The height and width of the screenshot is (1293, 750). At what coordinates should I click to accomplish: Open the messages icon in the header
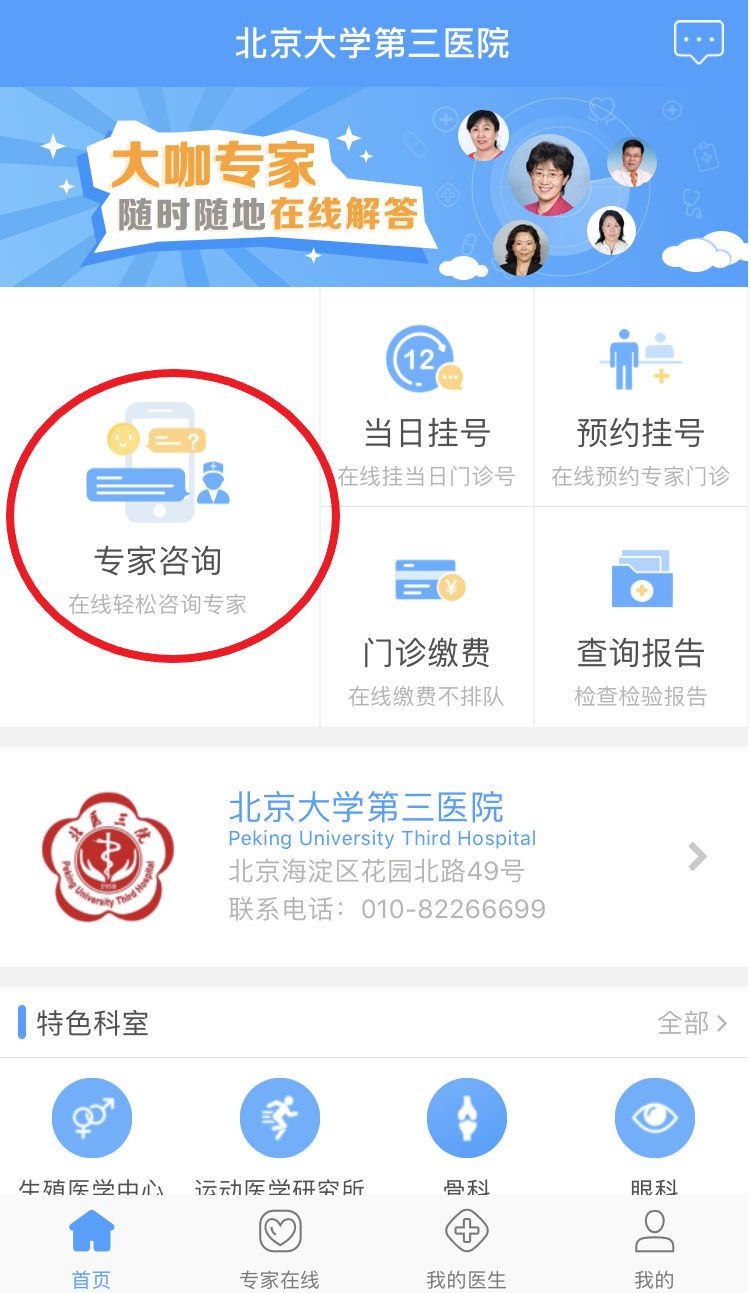[x=698, y=42]
